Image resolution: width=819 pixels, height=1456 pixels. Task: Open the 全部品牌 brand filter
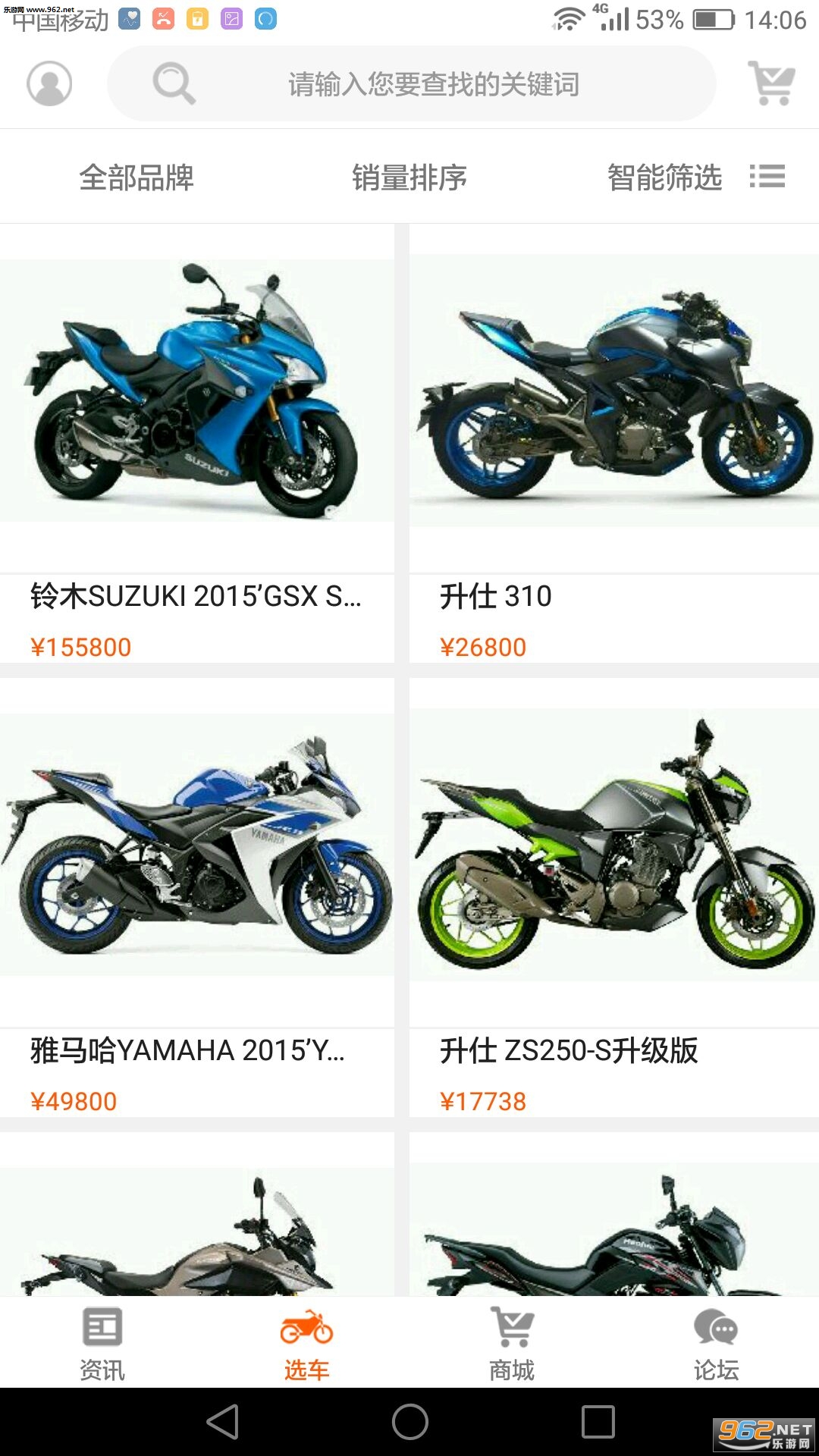(x=136, y=177)
